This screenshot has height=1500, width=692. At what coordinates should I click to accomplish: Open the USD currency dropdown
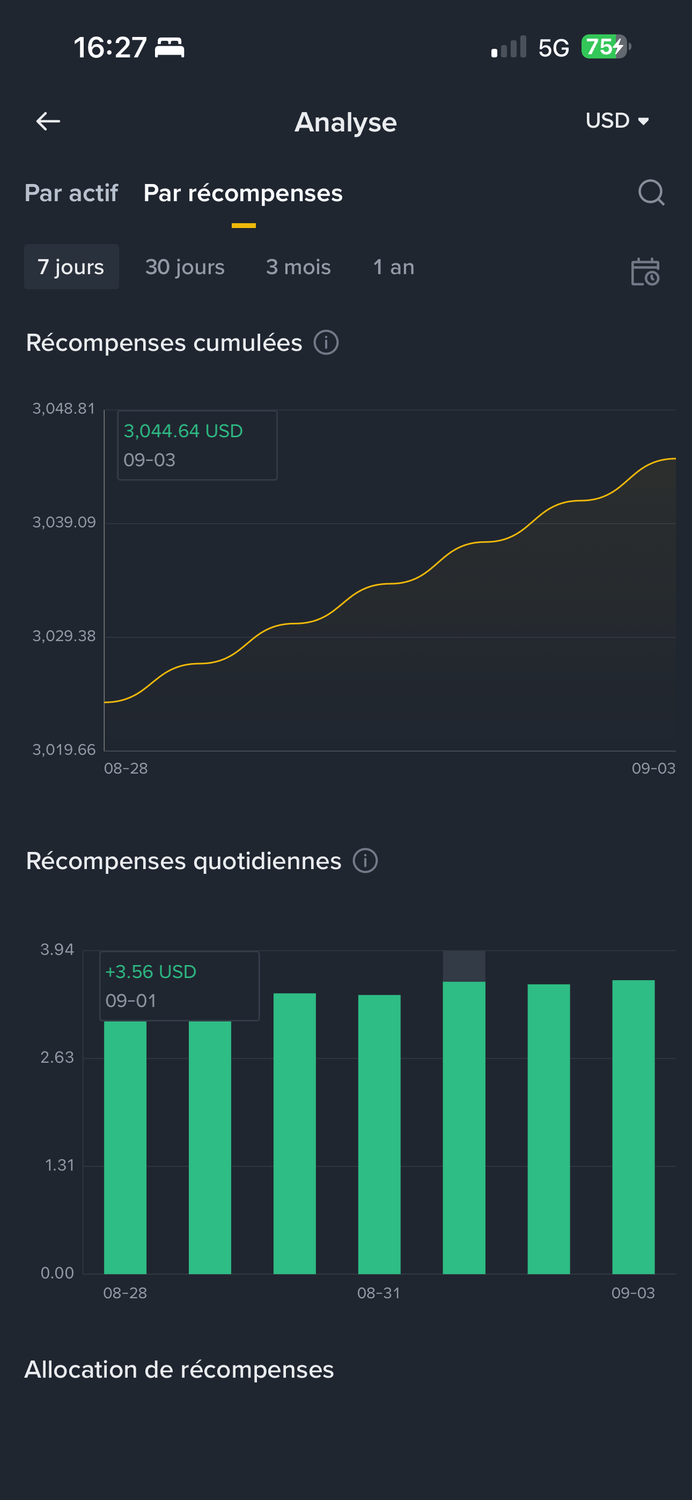point(617,121)
